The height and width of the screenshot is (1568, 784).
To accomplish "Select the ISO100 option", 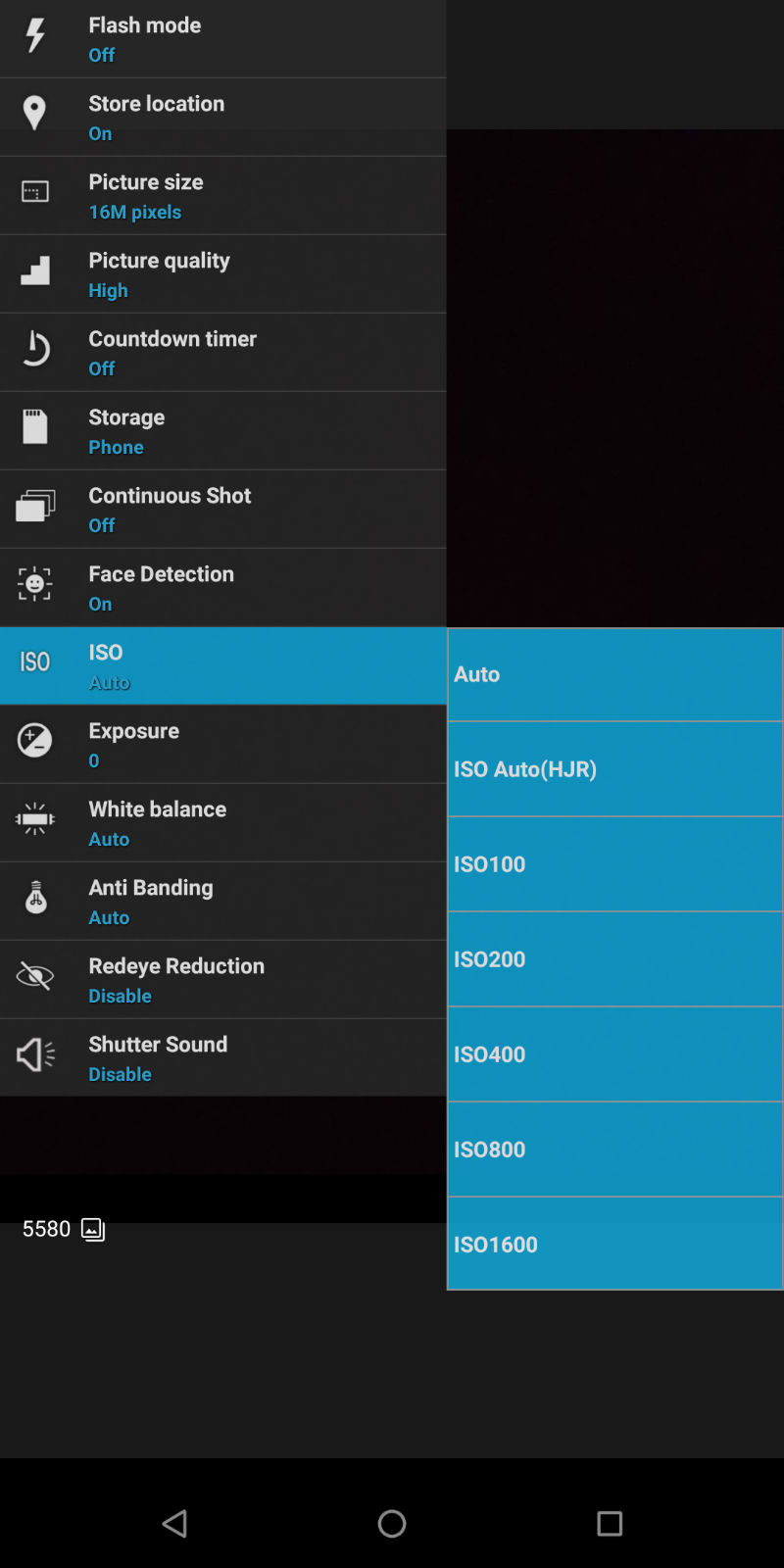I will [x=614, y=864].
